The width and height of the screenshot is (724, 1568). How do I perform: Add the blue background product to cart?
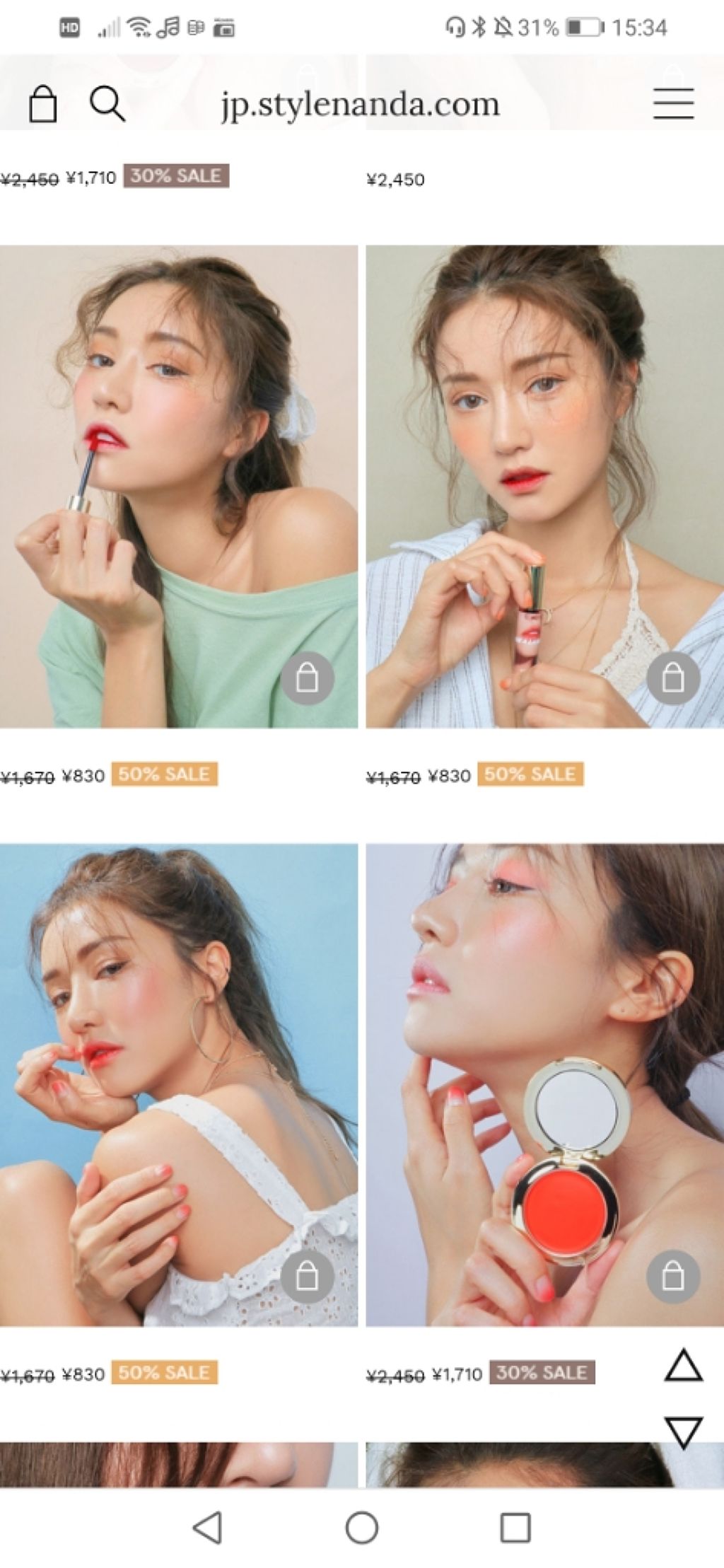307,1277
